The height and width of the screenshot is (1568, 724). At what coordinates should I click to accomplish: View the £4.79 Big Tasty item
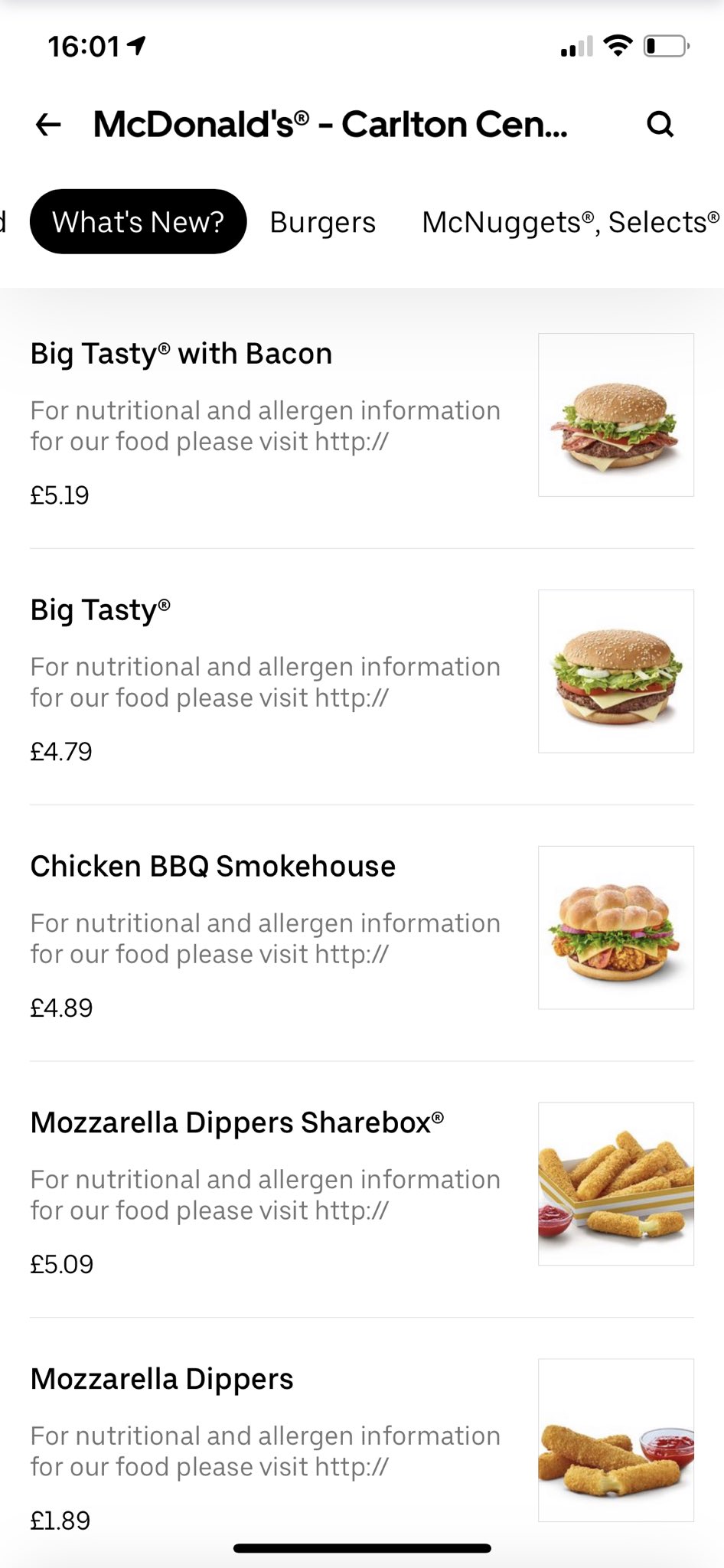[100, 610]
